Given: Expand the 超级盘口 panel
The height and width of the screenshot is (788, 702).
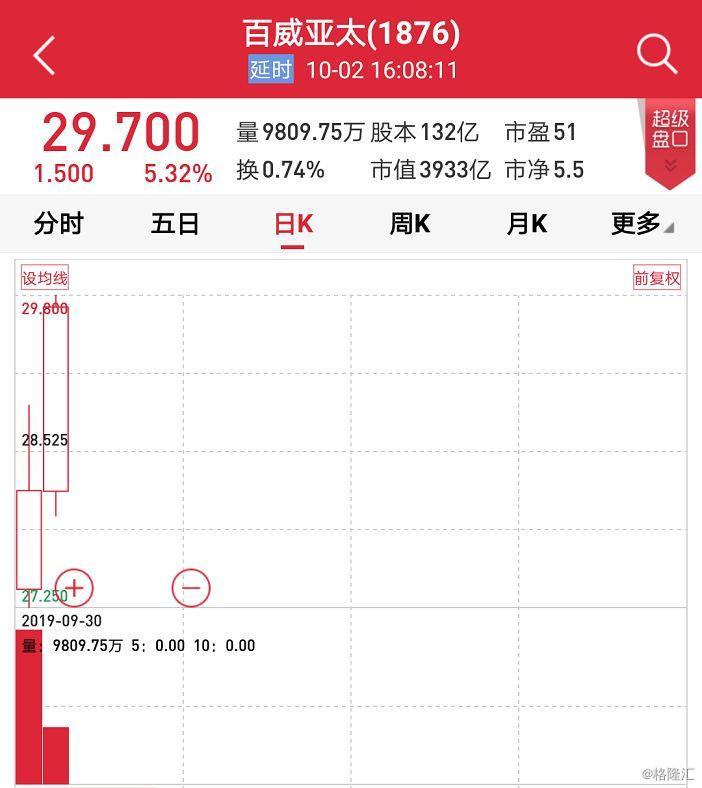Looking at the screenshot, I should (x=669, y=142).
